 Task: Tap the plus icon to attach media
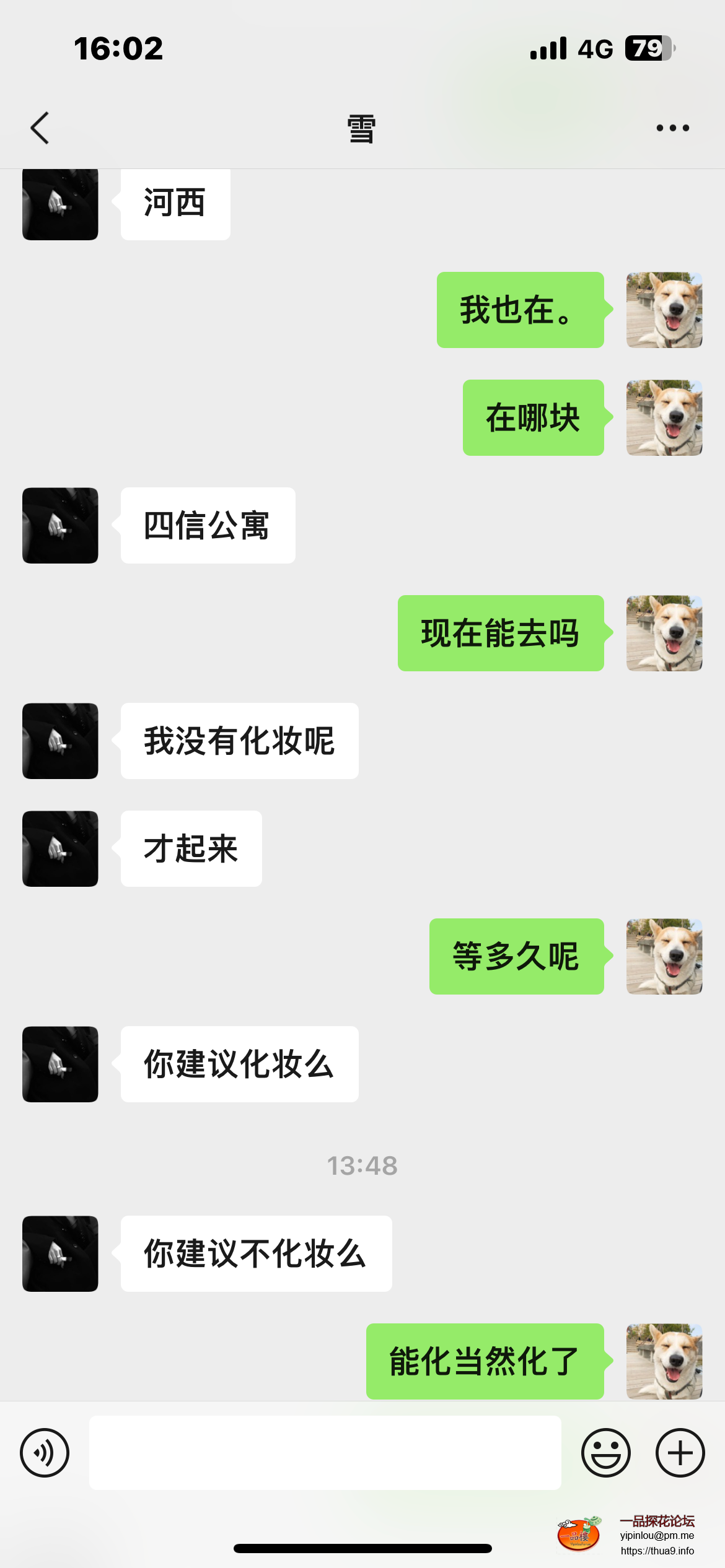[x=679, y=1452]
